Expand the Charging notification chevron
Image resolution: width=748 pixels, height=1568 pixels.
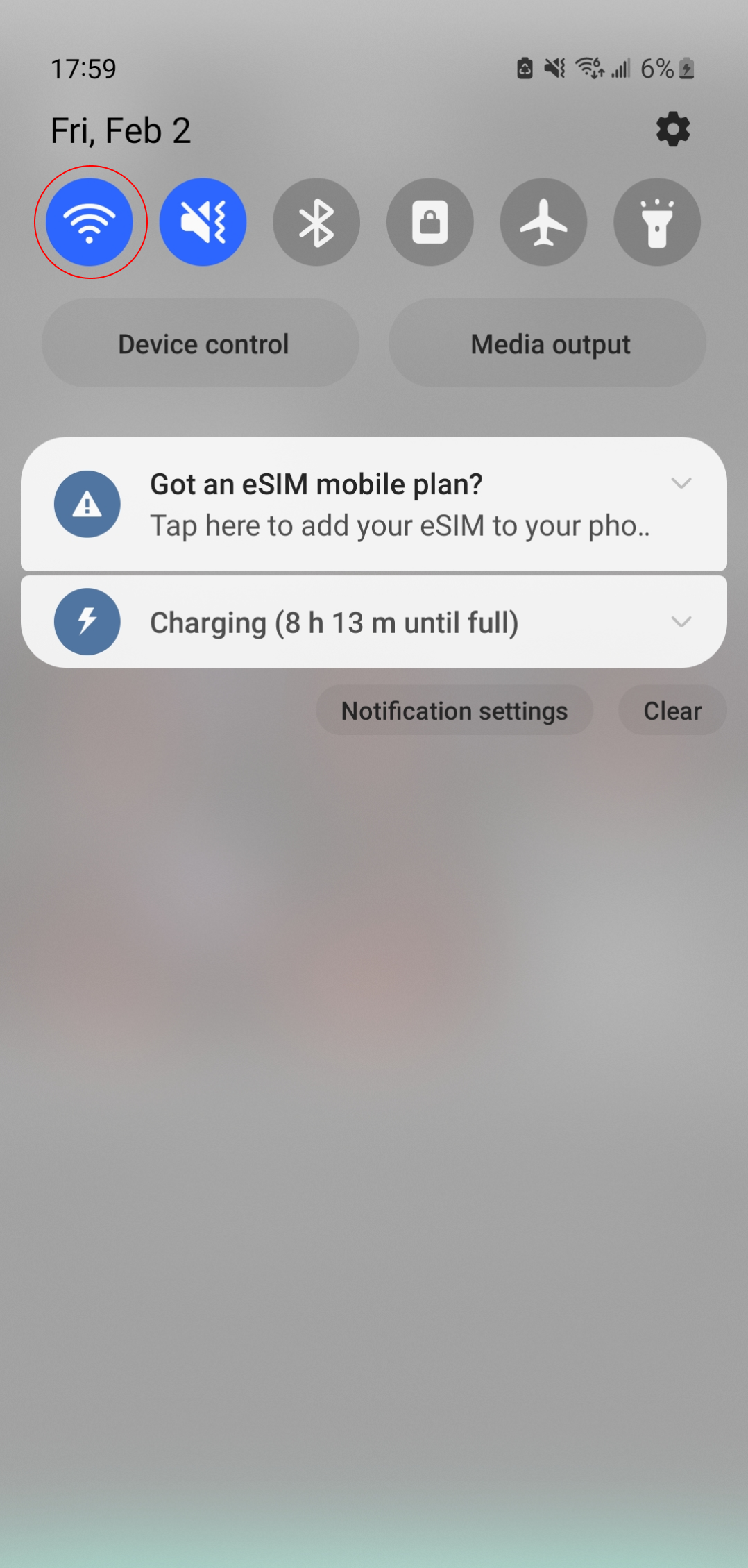point(681,622)
